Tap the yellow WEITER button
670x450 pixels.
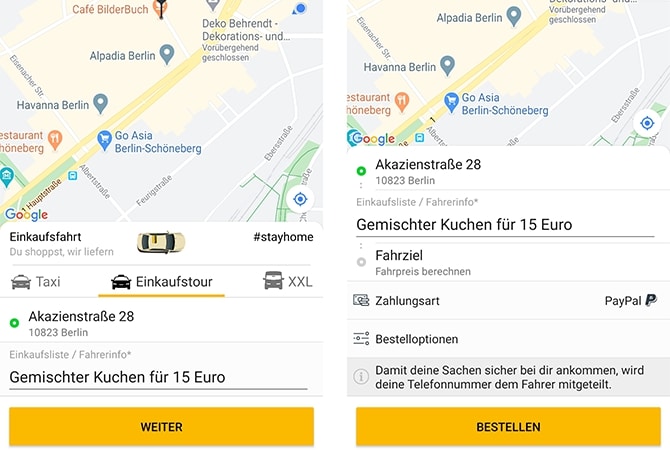pos(161,426)
